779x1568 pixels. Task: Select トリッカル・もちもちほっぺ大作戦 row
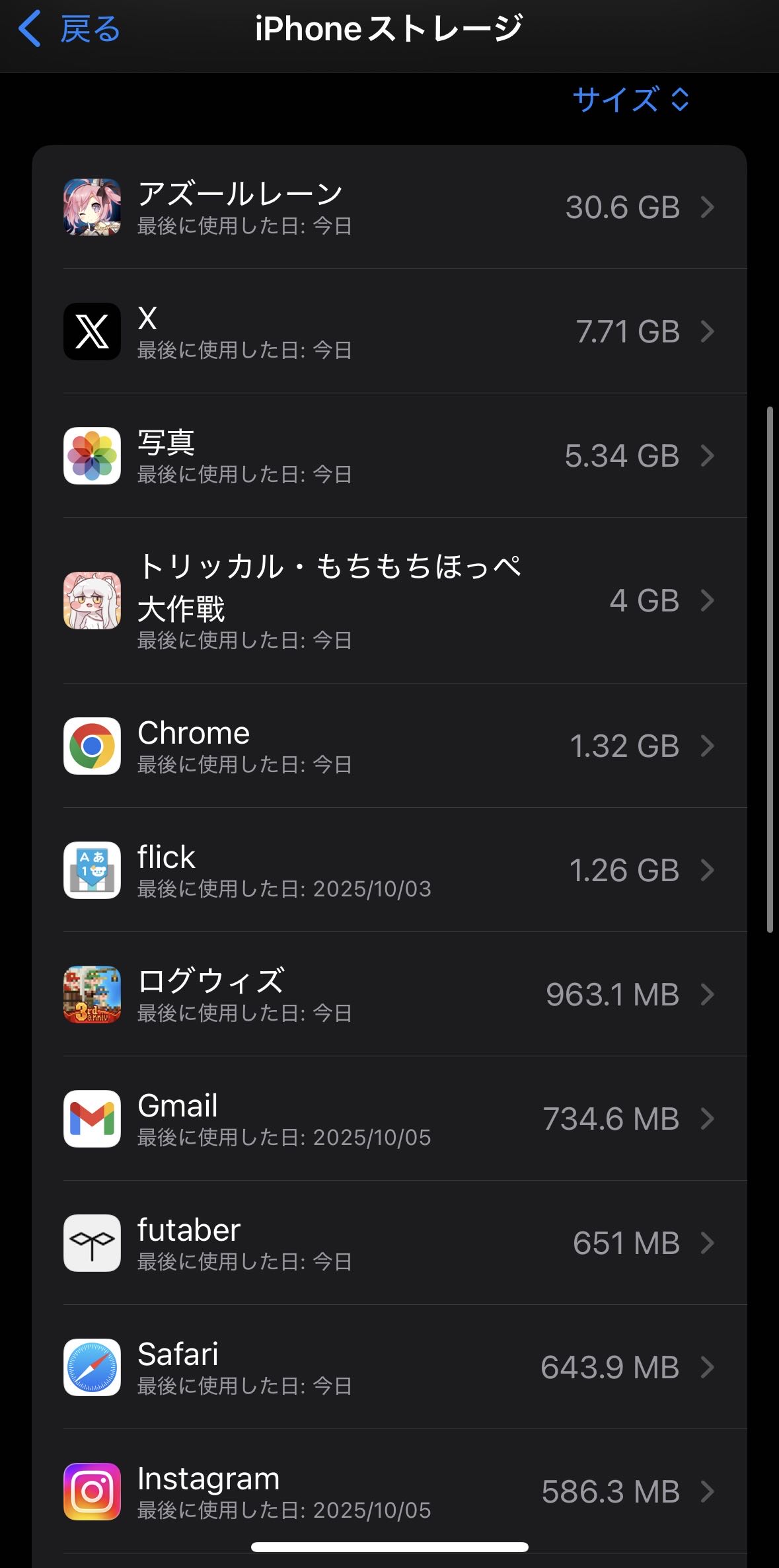[390, 600]
